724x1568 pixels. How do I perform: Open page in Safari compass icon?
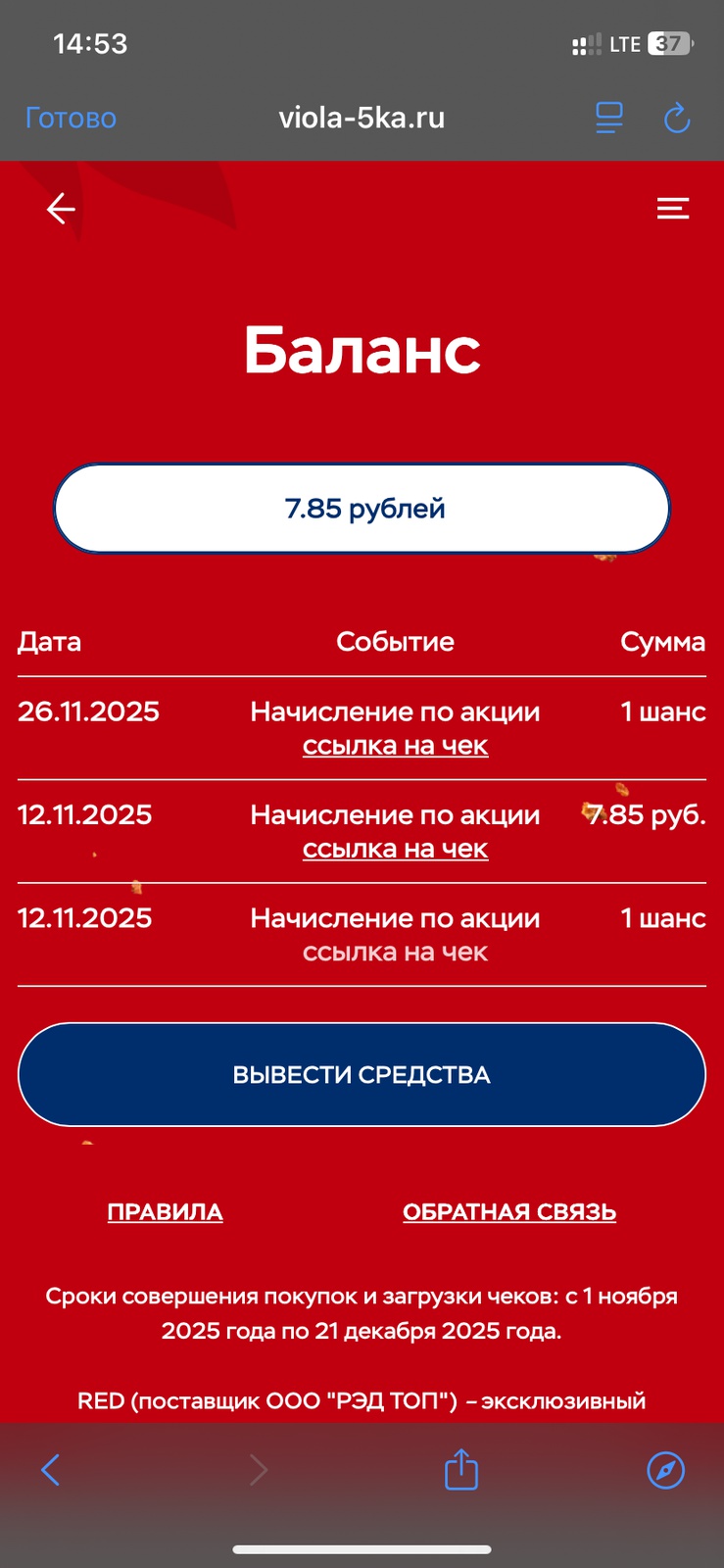coord(665,1469)
